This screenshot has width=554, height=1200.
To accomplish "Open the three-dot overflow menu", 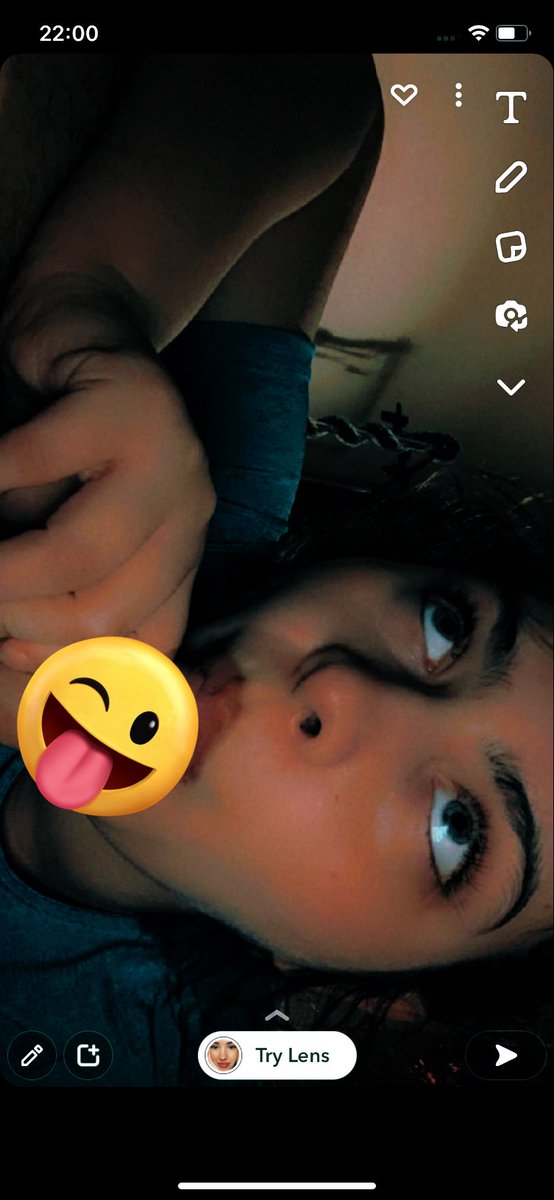I will [x=458, y=96].
